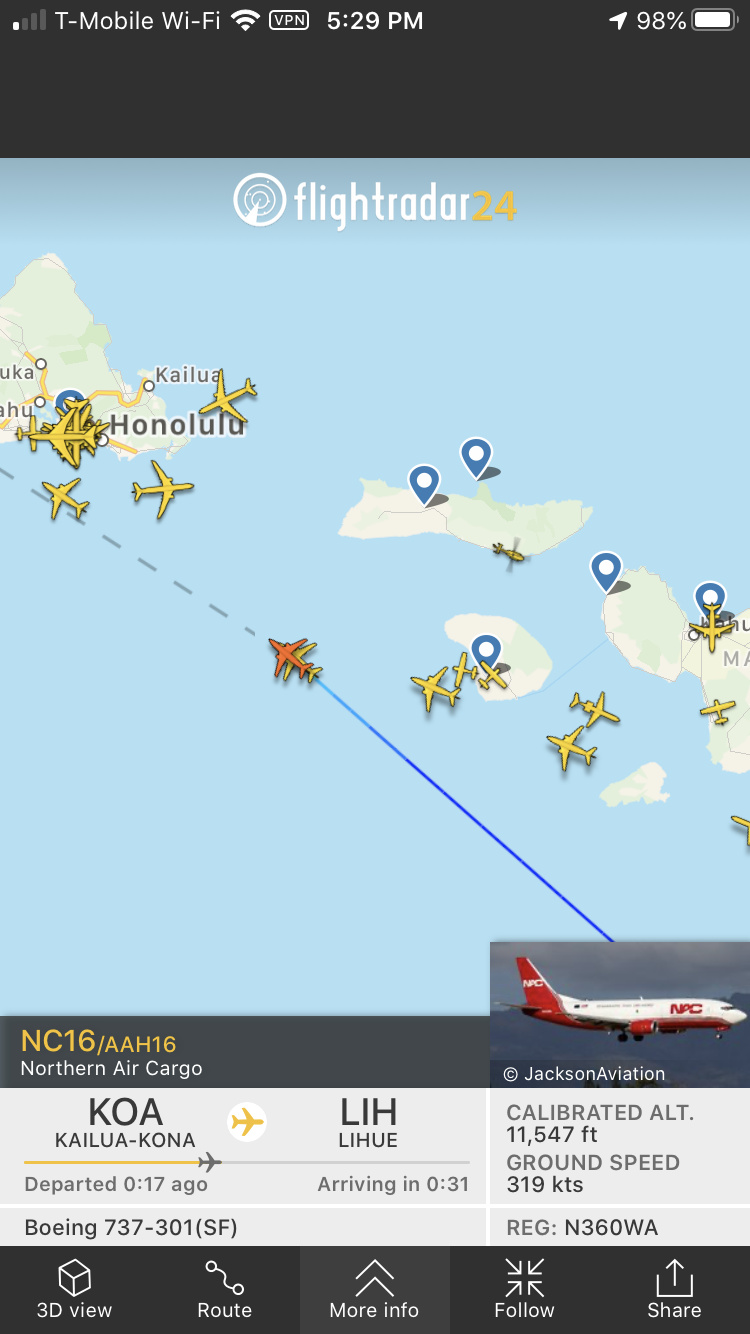Show the flight's Route
This screenshot has height=1334, width=750.
click(x=225, y=1289)
